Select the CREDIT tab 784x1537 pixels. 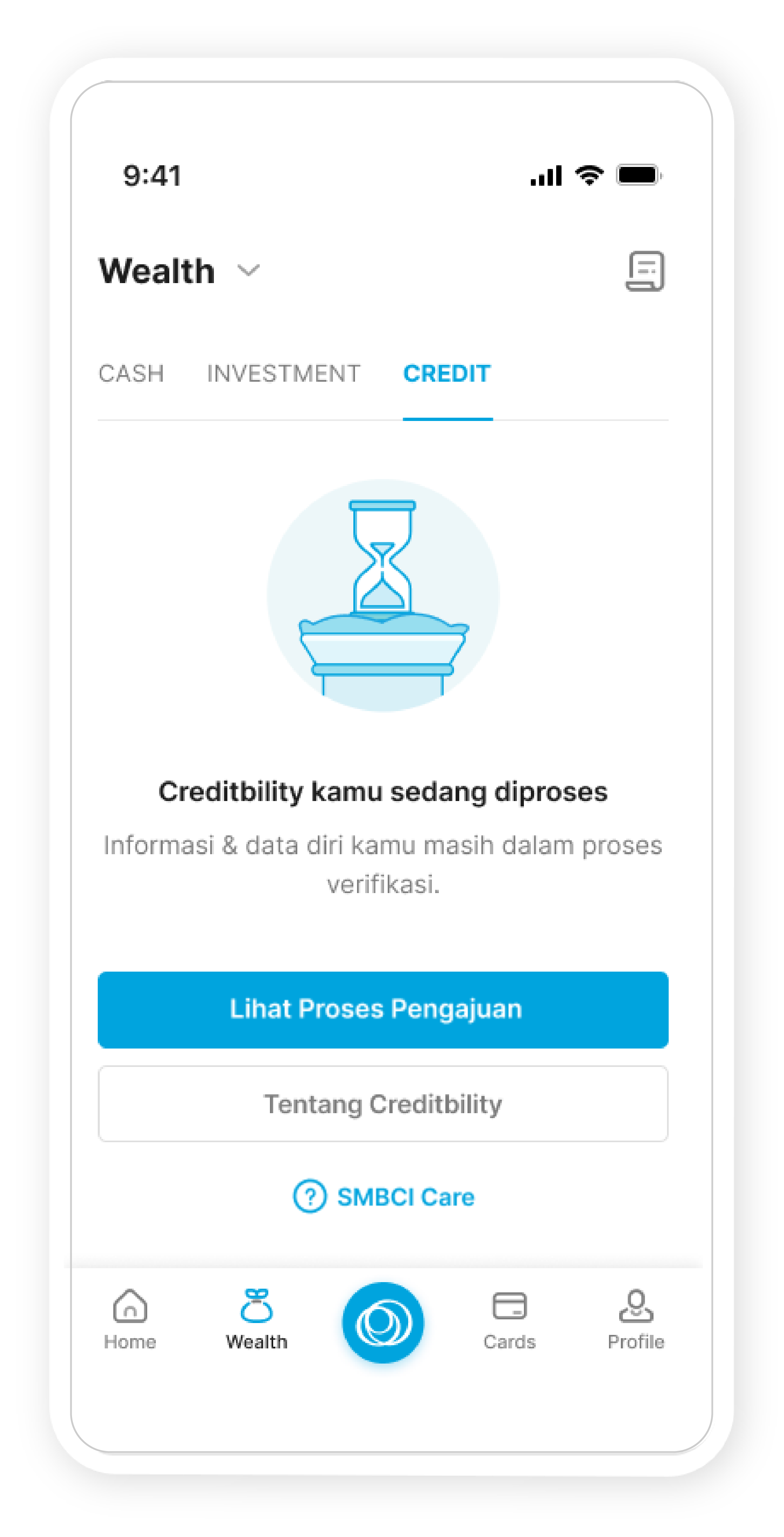click(447, 374)
